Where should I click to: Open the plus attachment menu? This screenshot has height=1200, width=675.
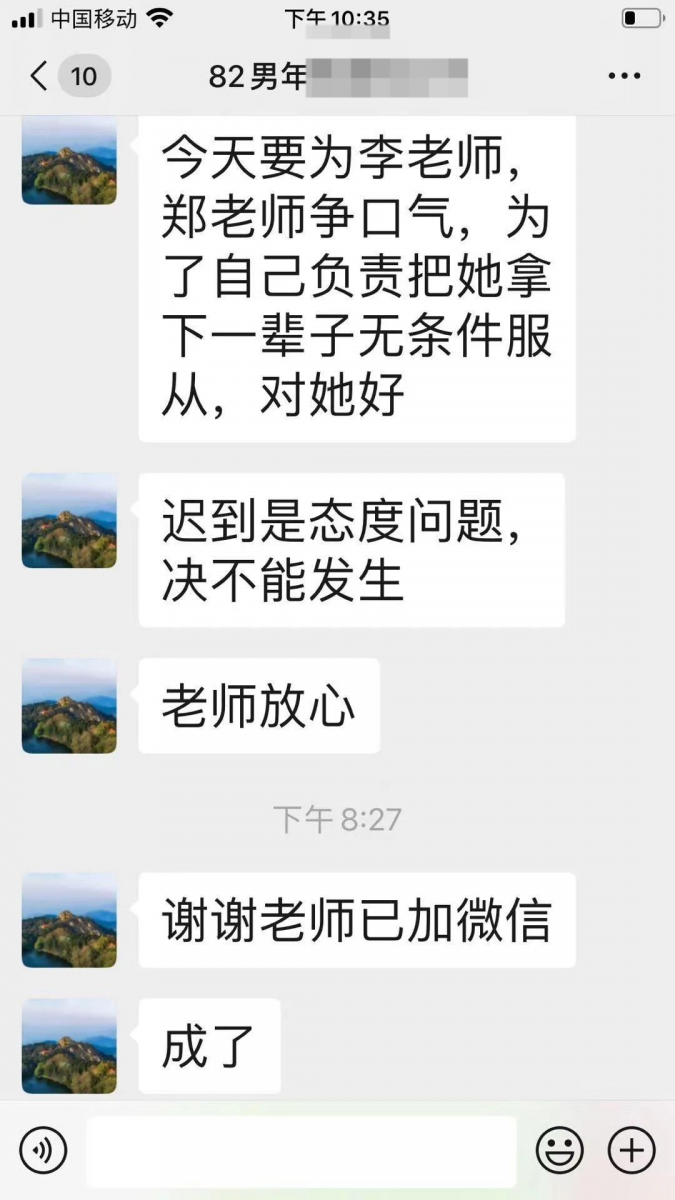coord(632,1151)
